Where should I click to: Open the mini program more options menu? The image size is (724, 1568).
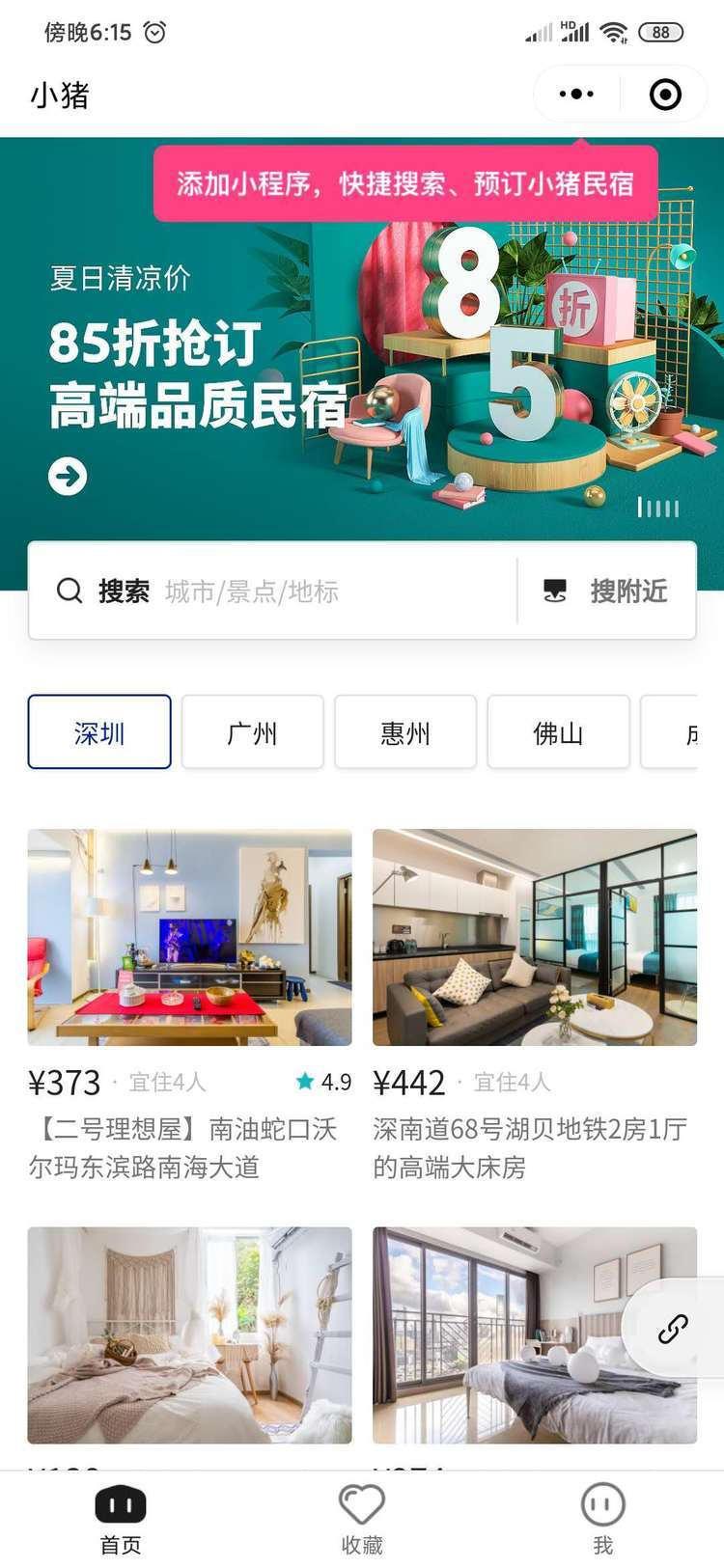(576, 94)
